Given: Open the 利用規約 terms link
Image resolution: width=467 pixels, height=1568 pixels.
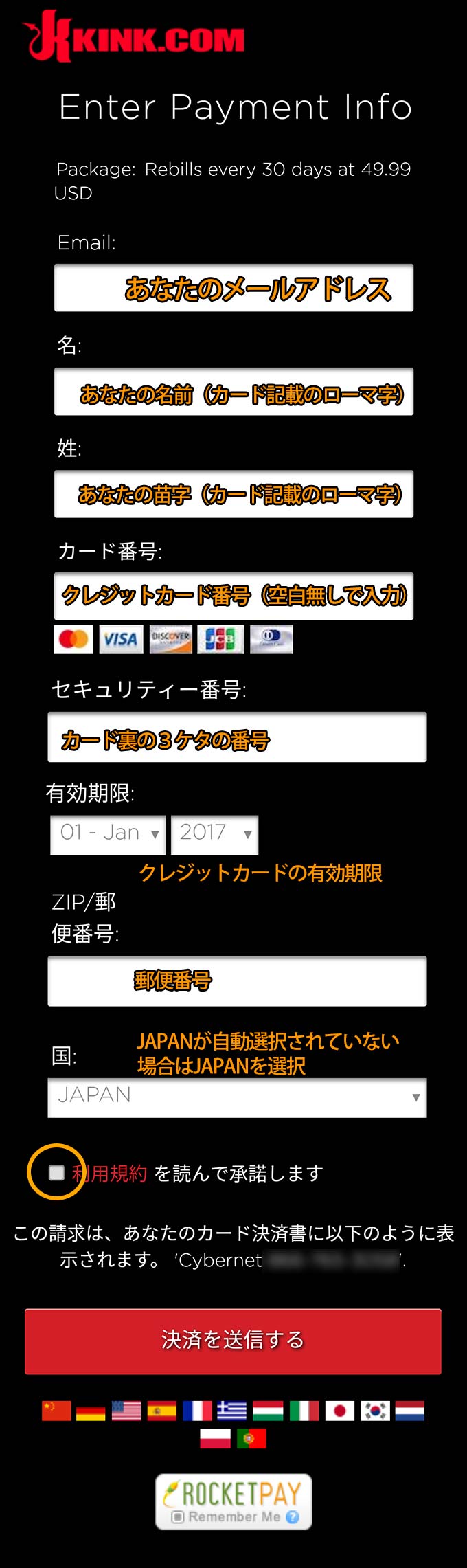Looking at the screenshot, I should [x=110, y=1174].
